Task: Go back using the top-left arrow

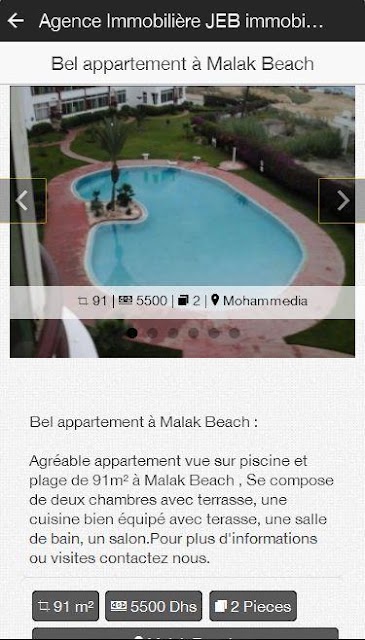Action: (16, 20)
